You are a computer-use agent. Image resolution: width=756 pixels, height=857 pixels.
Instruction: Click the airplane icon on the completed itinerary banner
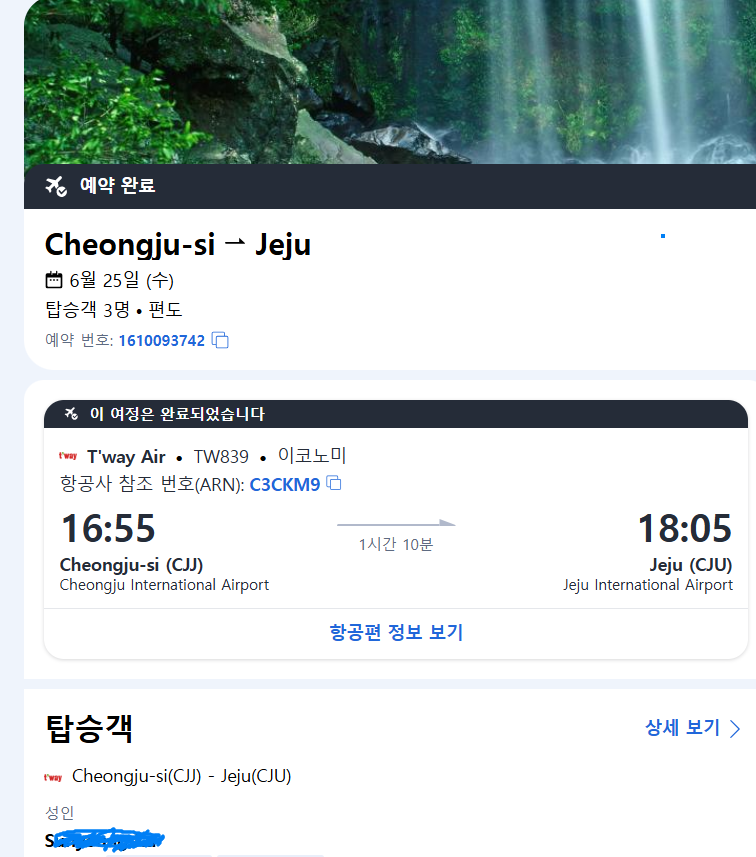point(69,413)
